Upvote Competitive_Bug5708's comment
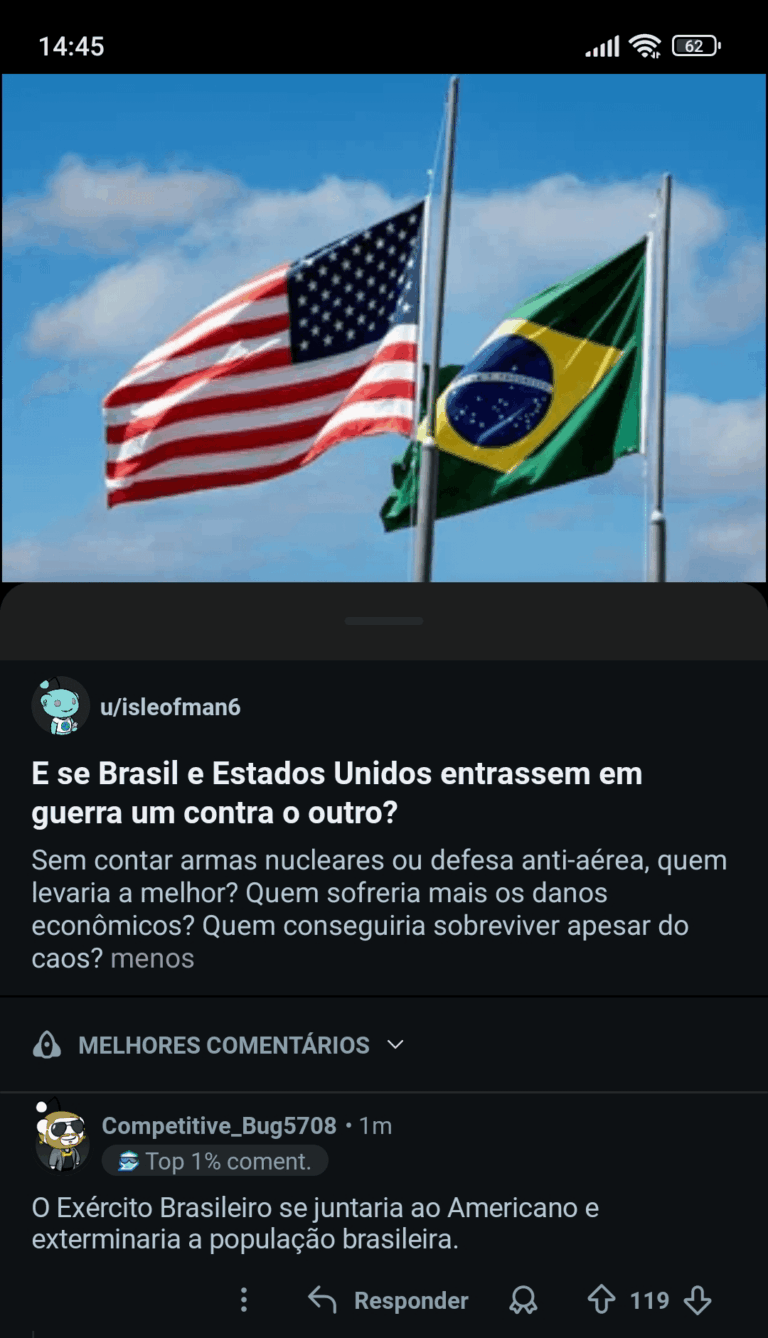768x1338 pixels. (600, 1300)
